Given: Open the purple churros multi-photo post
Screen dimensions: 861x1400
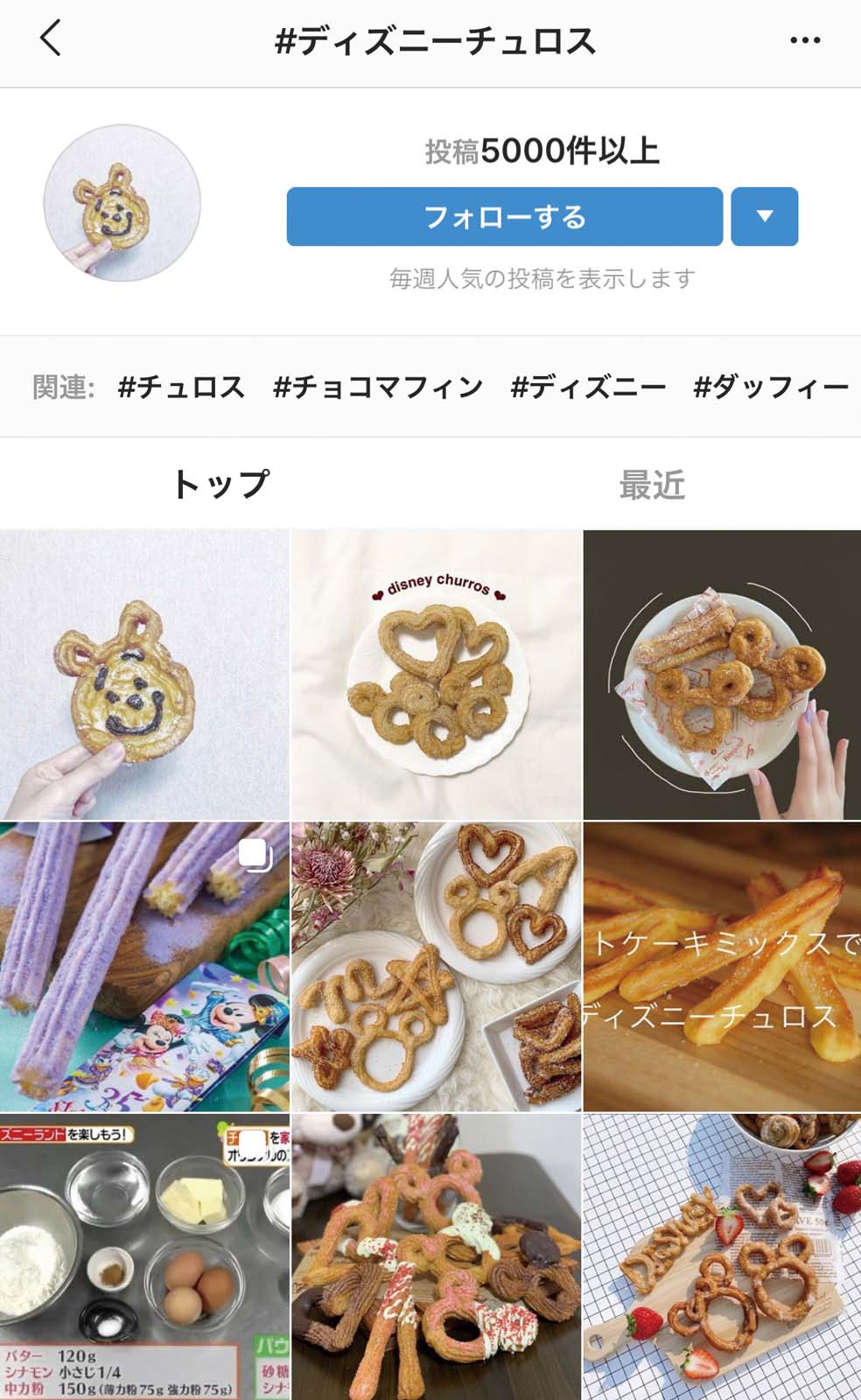Looking at the screenshot, I should point(144,967).
